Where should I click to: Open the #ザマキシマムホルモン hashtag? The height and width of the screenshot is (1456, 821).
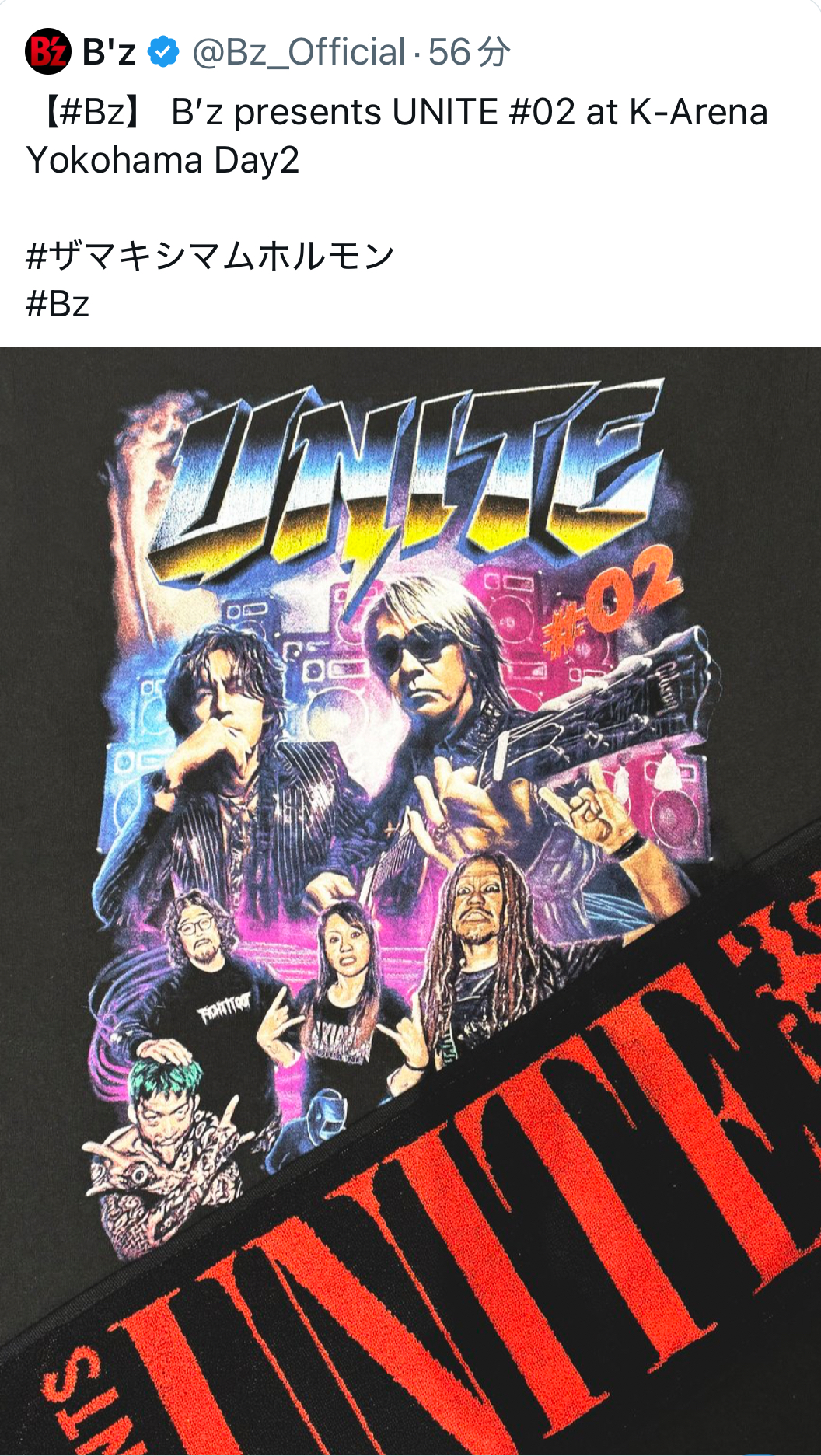211,256
